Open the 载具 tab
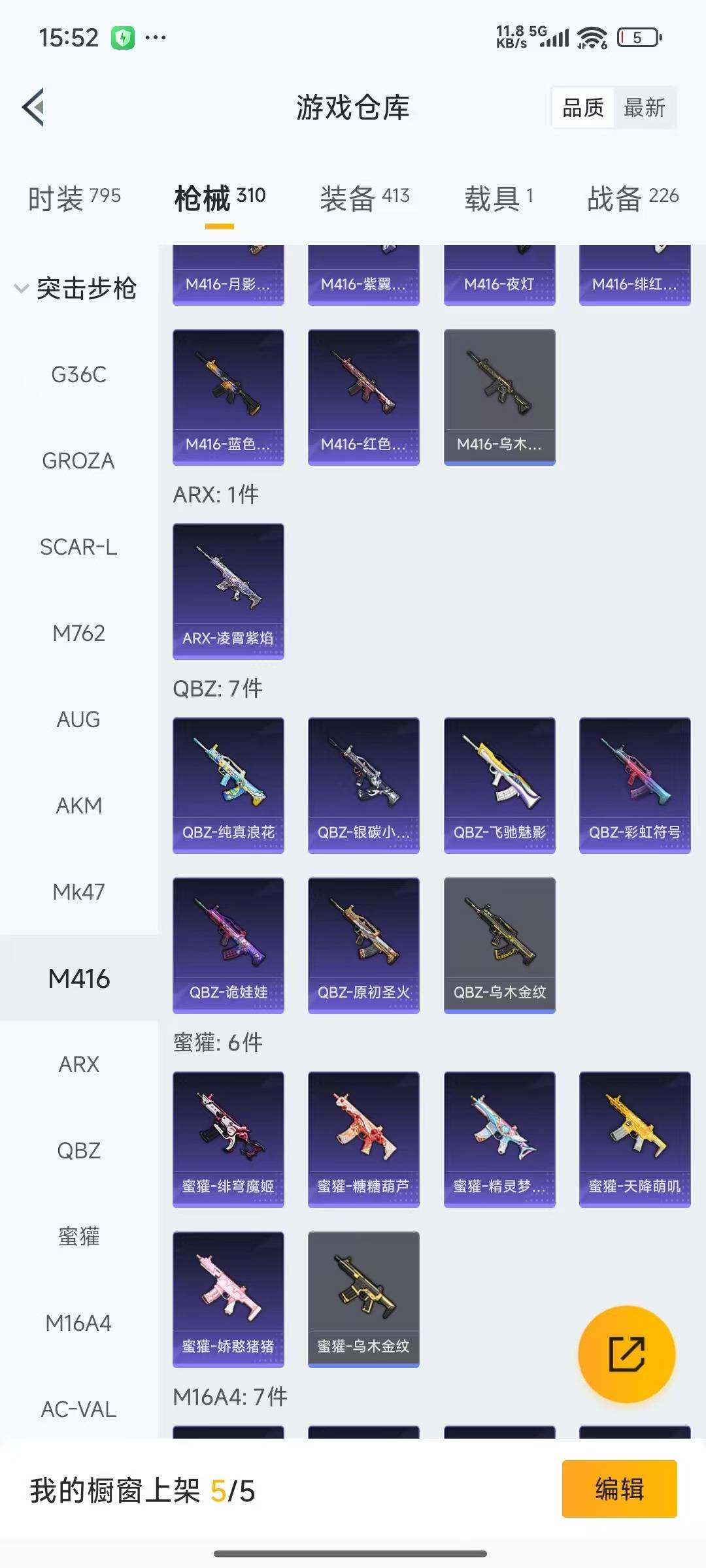Viewport: 706px width, 1568px height. 499,197
